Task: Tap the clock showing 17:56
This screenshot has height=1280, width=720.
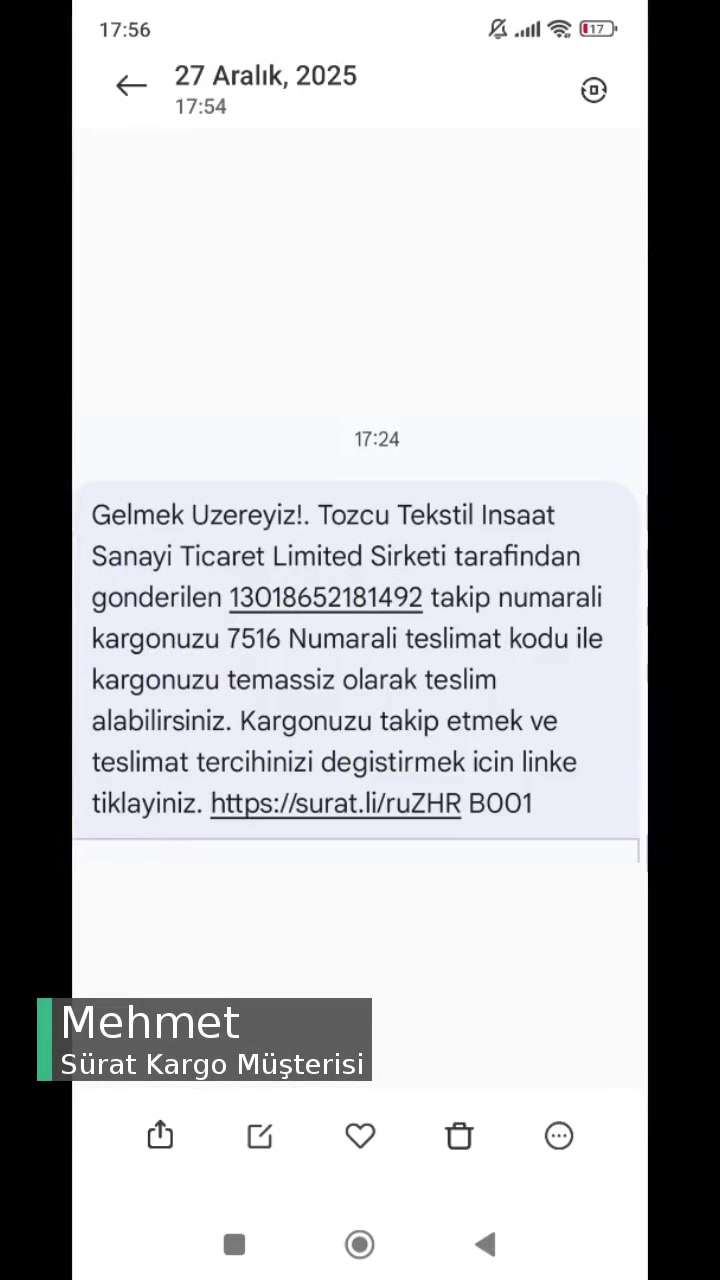Action: point(124,30)
